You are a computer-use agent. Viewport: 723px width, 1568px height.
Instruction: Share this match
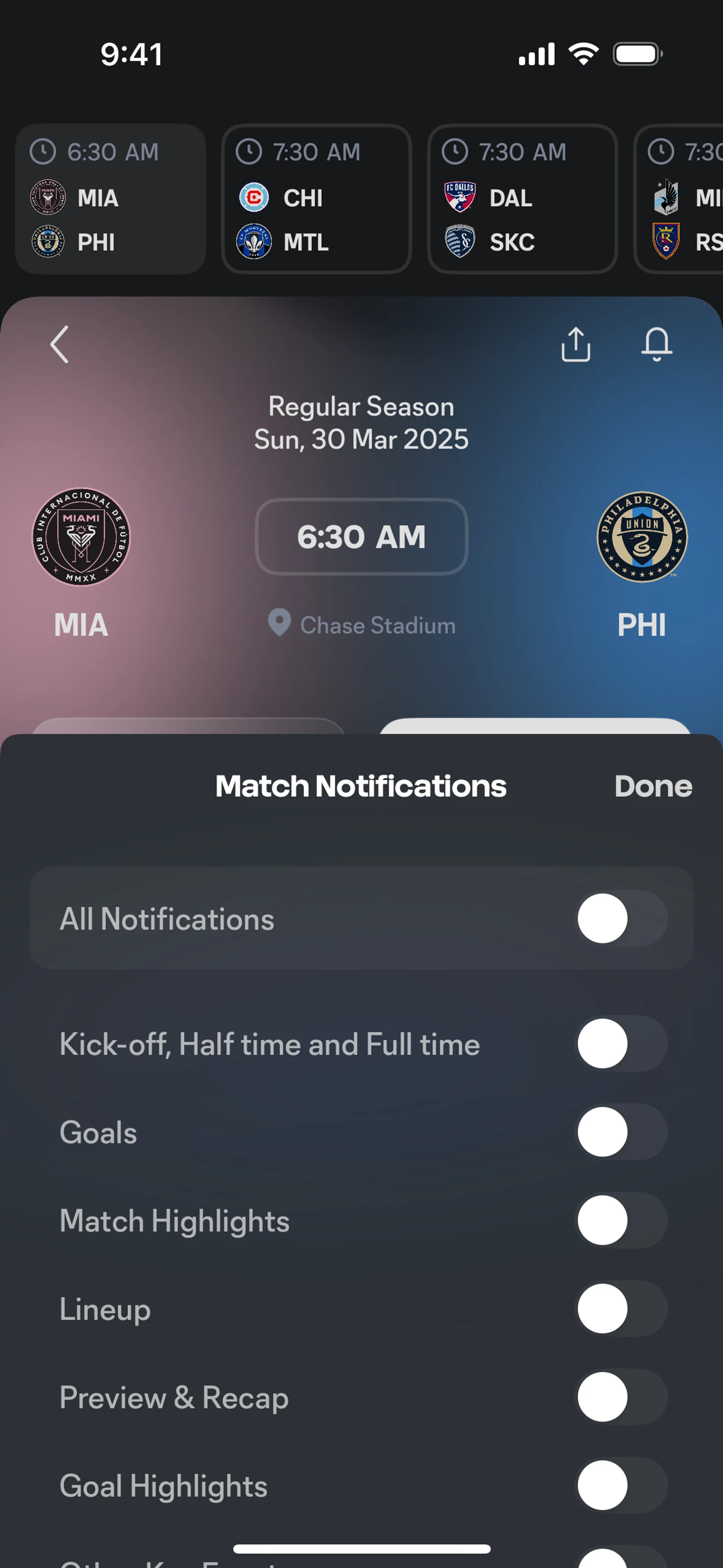point(575,344)
